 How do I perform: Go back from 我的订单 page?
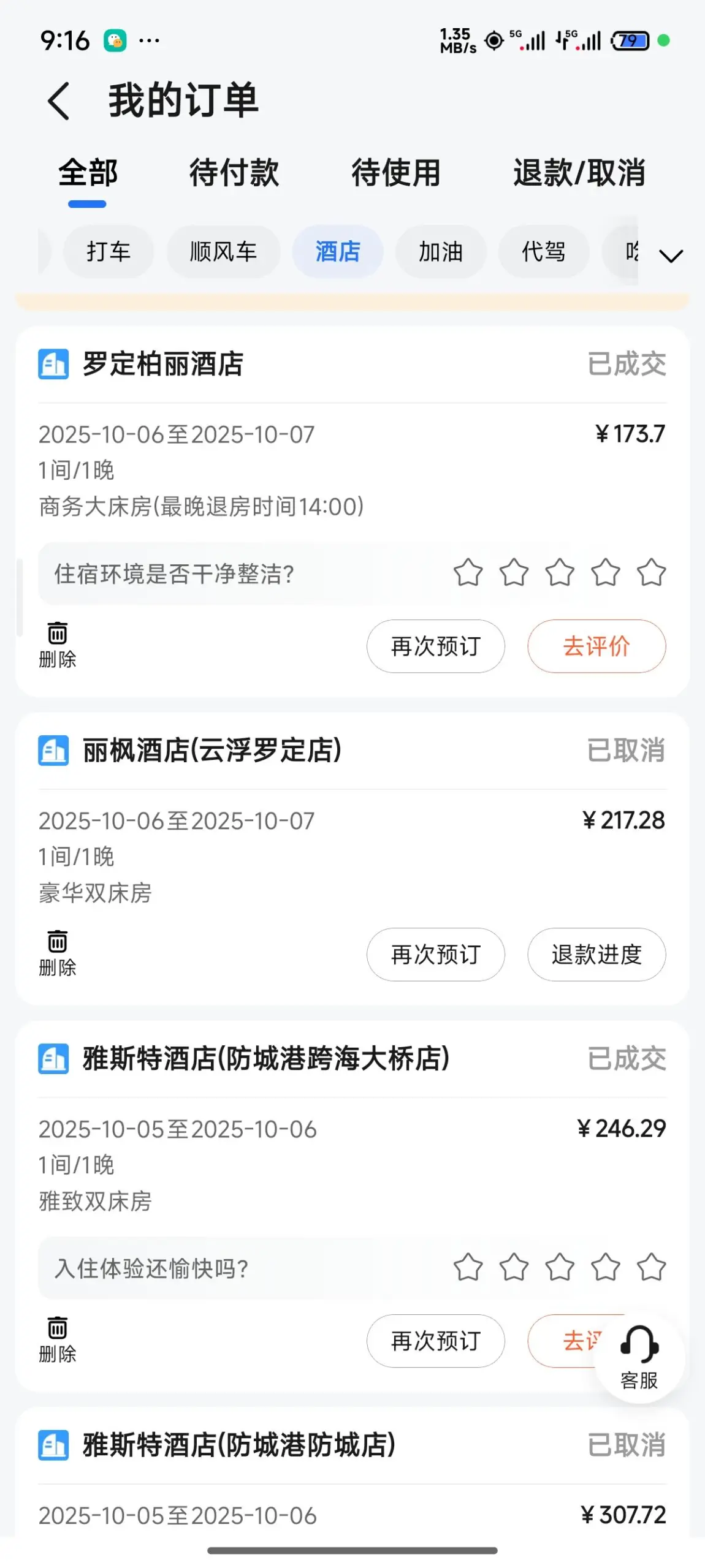pos(59,100)
